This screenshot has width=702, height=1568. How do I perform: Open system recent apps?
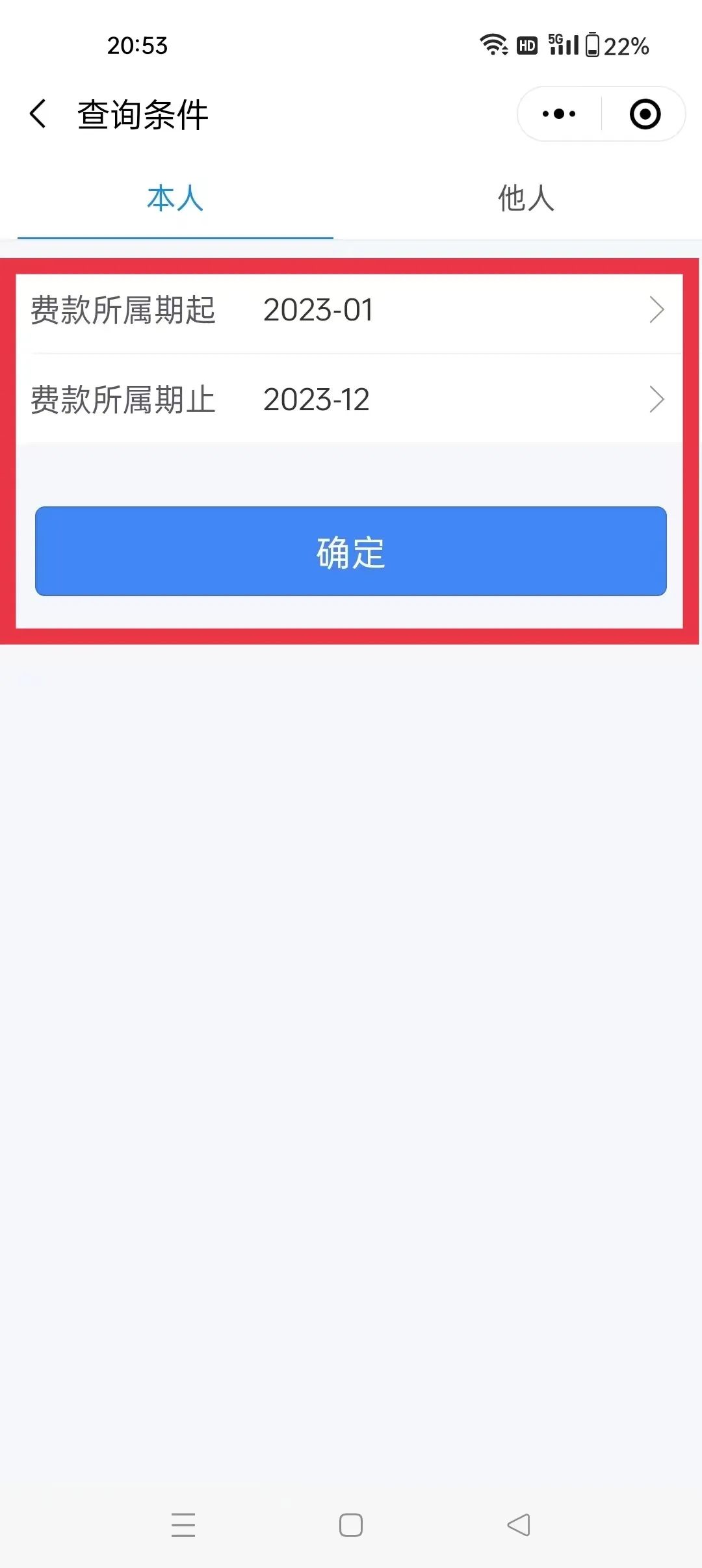click(x=183, y=1525)
